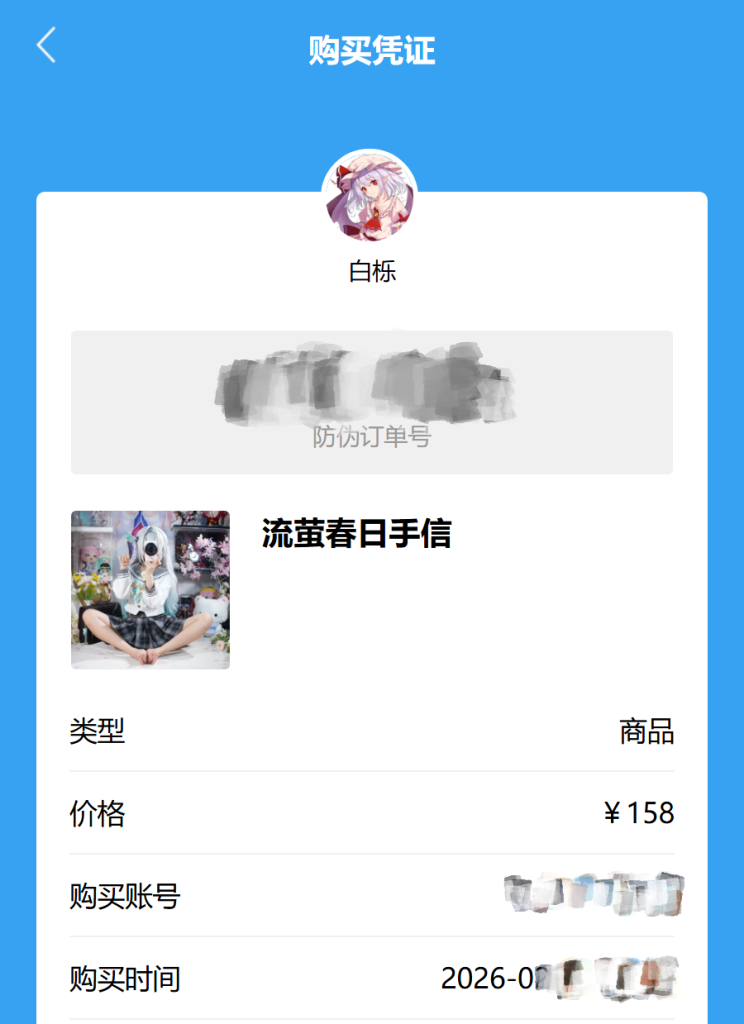
Task: Open the 流萤春日手信 product image
Action: tap(150, 590)
